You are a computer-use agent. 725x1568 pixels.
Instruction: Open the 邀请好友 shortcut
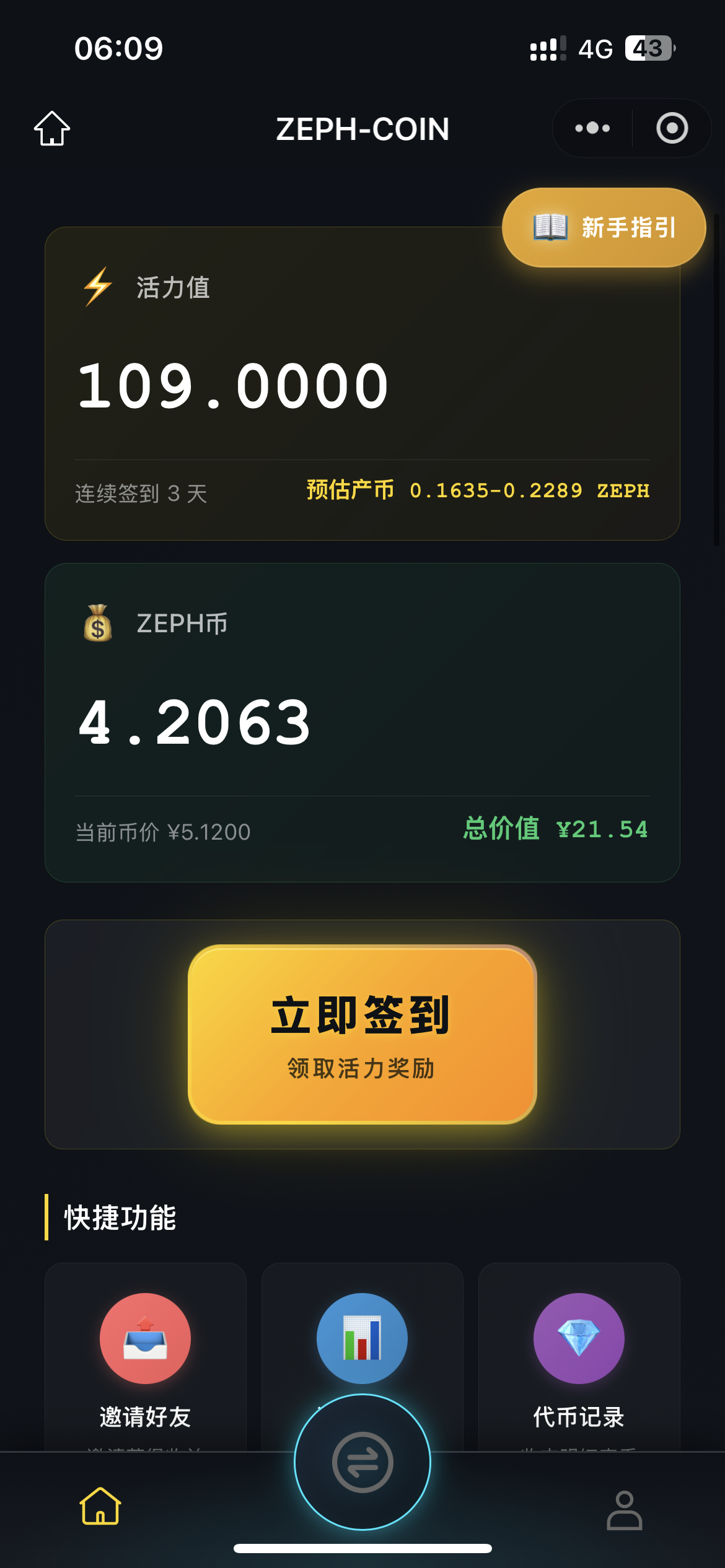coord(146,1356)
